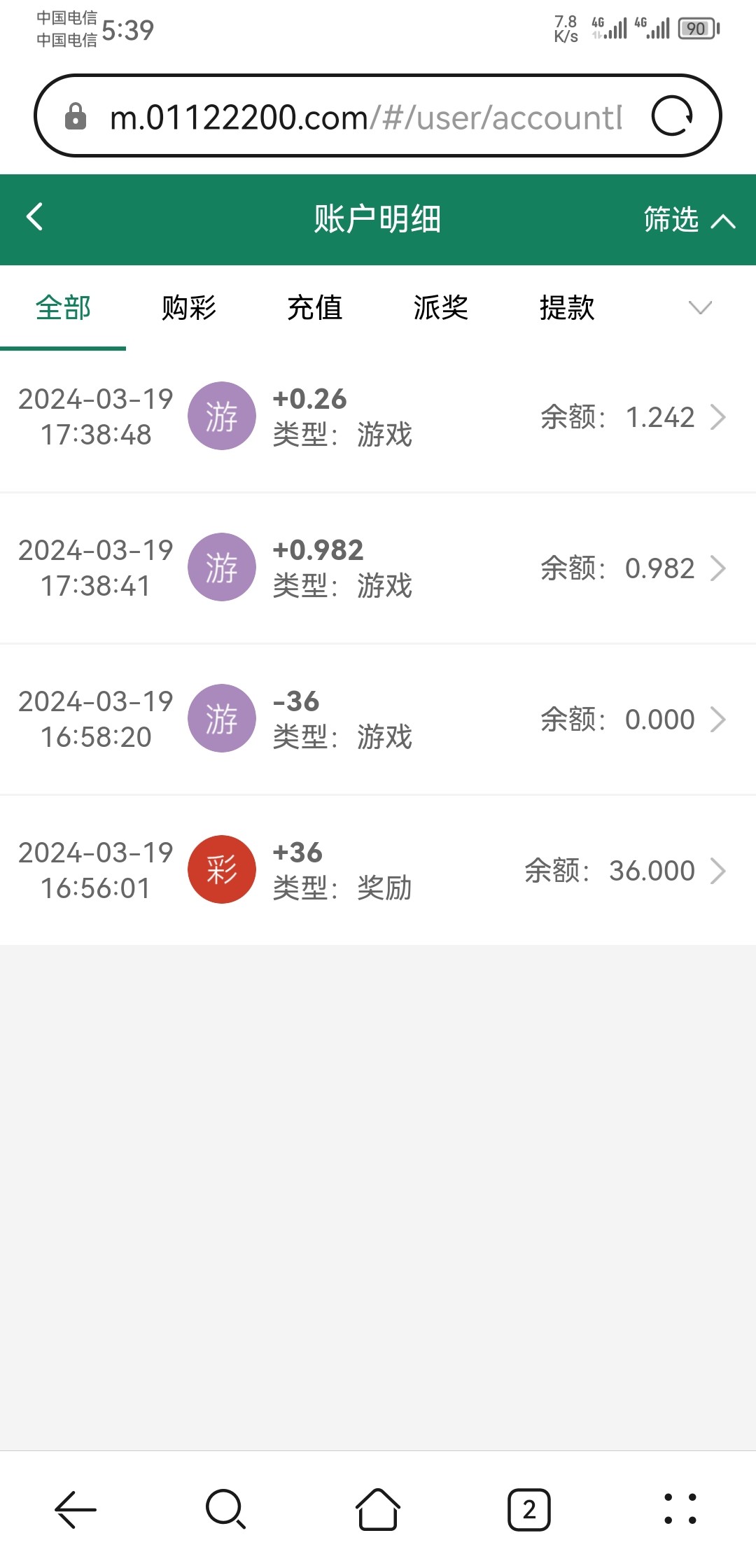
Task: Select the 全部 tab
Action: pos(63,308)
